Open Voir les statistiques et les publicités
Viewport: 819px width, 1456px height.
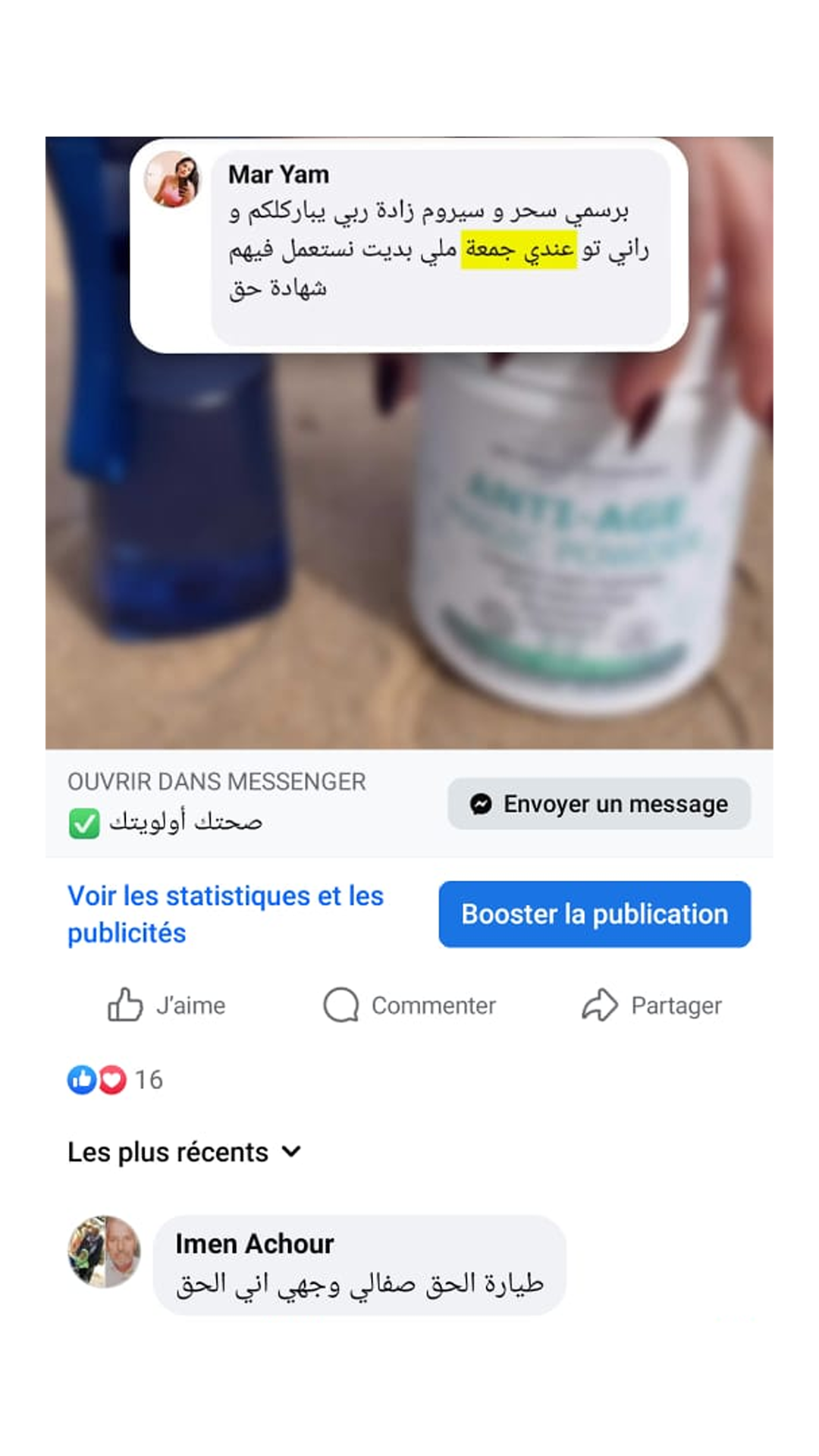coord(225,914)
